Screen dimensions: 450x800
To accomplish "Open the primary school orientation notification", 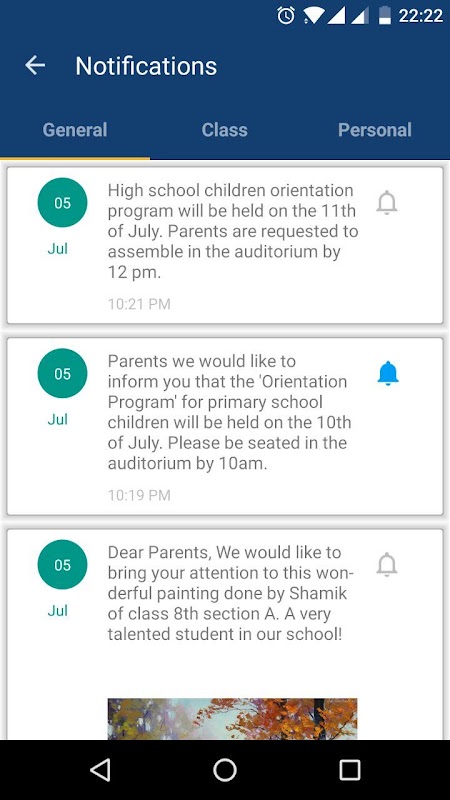I will (x=225, y=426).
